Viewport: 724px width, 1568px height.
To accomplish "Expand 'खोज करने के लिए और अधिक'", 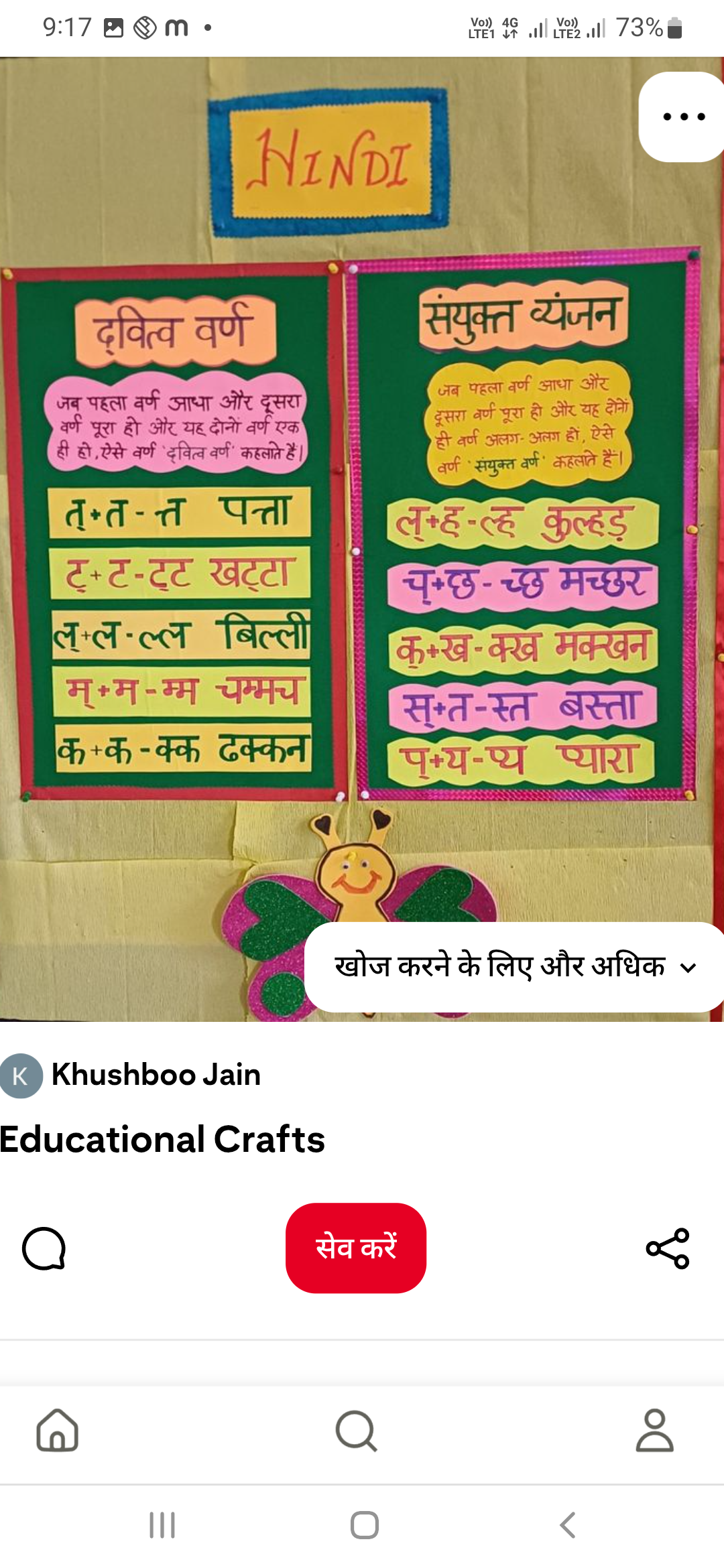I will point(515,967).
